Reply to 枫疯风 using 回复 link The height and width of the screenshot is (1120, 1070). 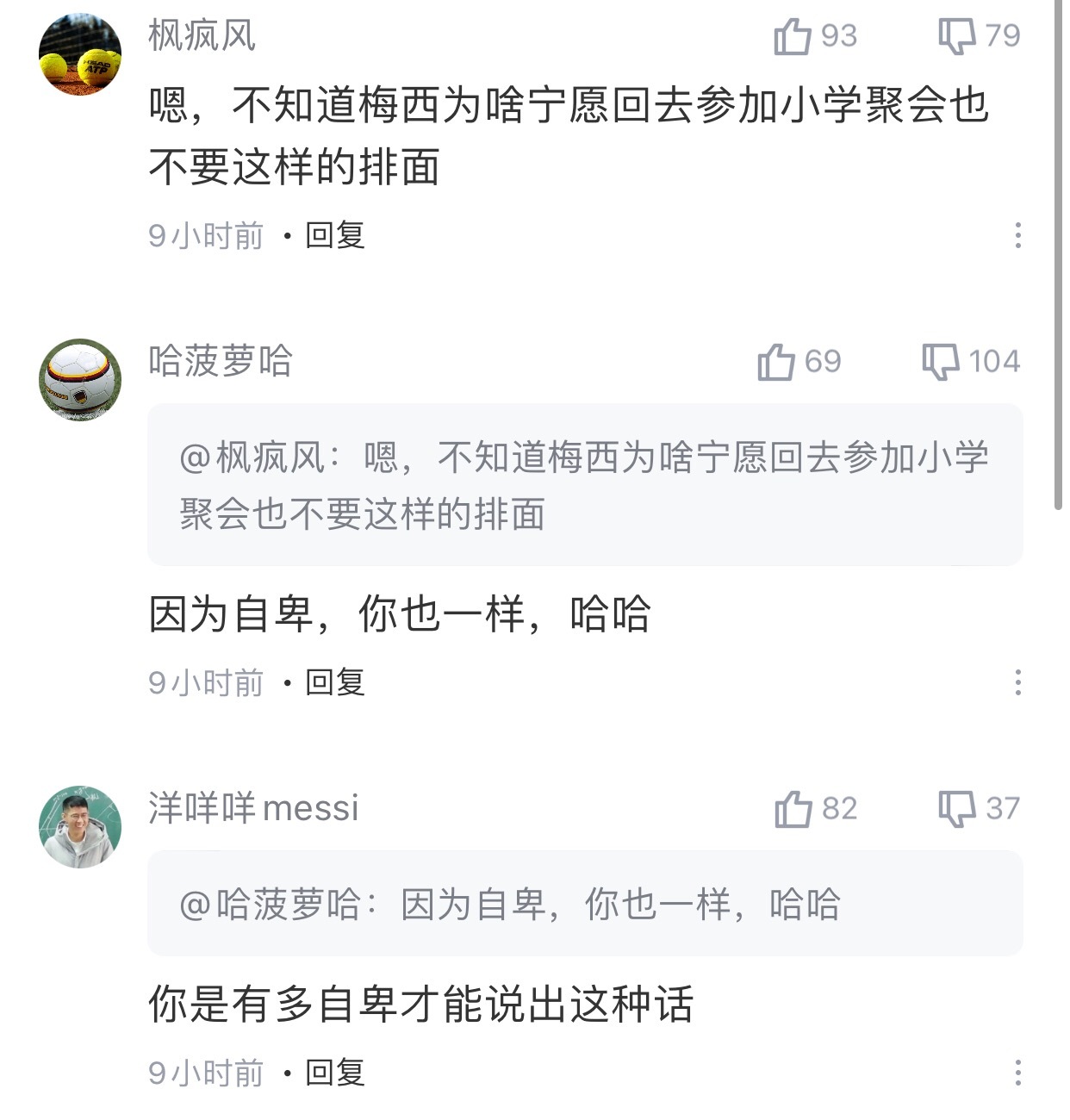click(x=334, y=235)
